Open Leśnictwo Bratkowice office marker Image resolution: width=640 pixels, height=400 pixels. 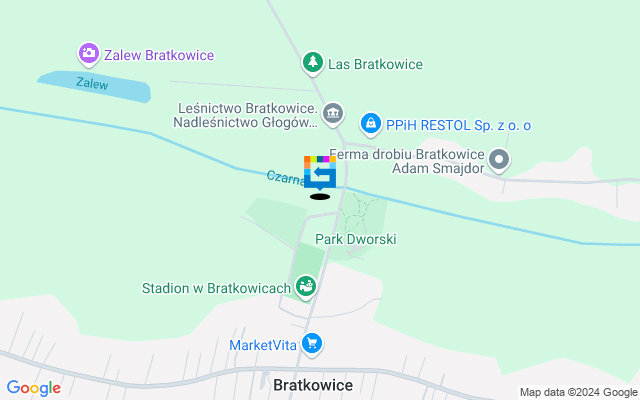pyautogui.click(x=333, y=114)
